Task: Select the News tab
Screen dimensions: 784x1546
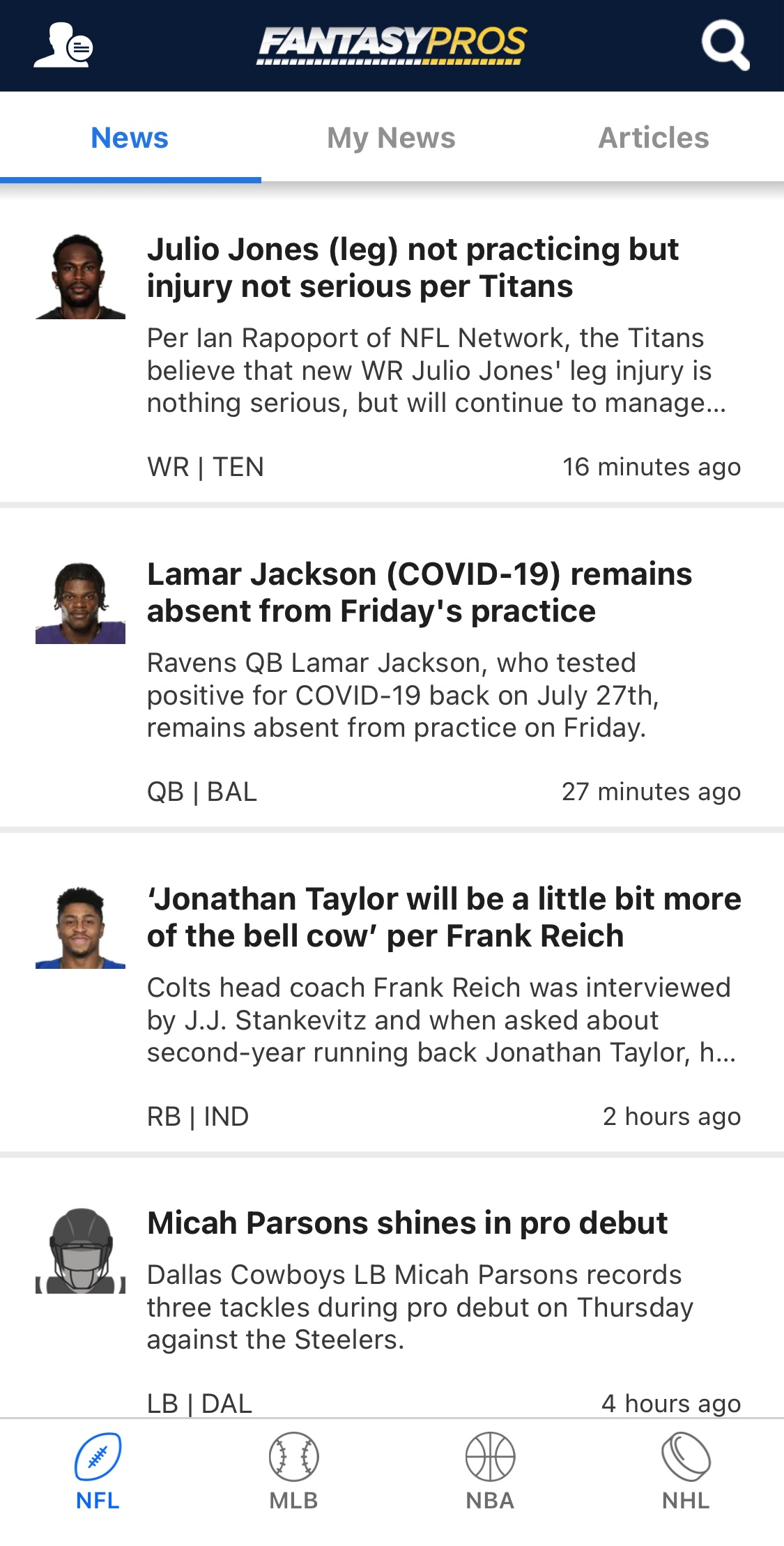Action: coord(130,138)
